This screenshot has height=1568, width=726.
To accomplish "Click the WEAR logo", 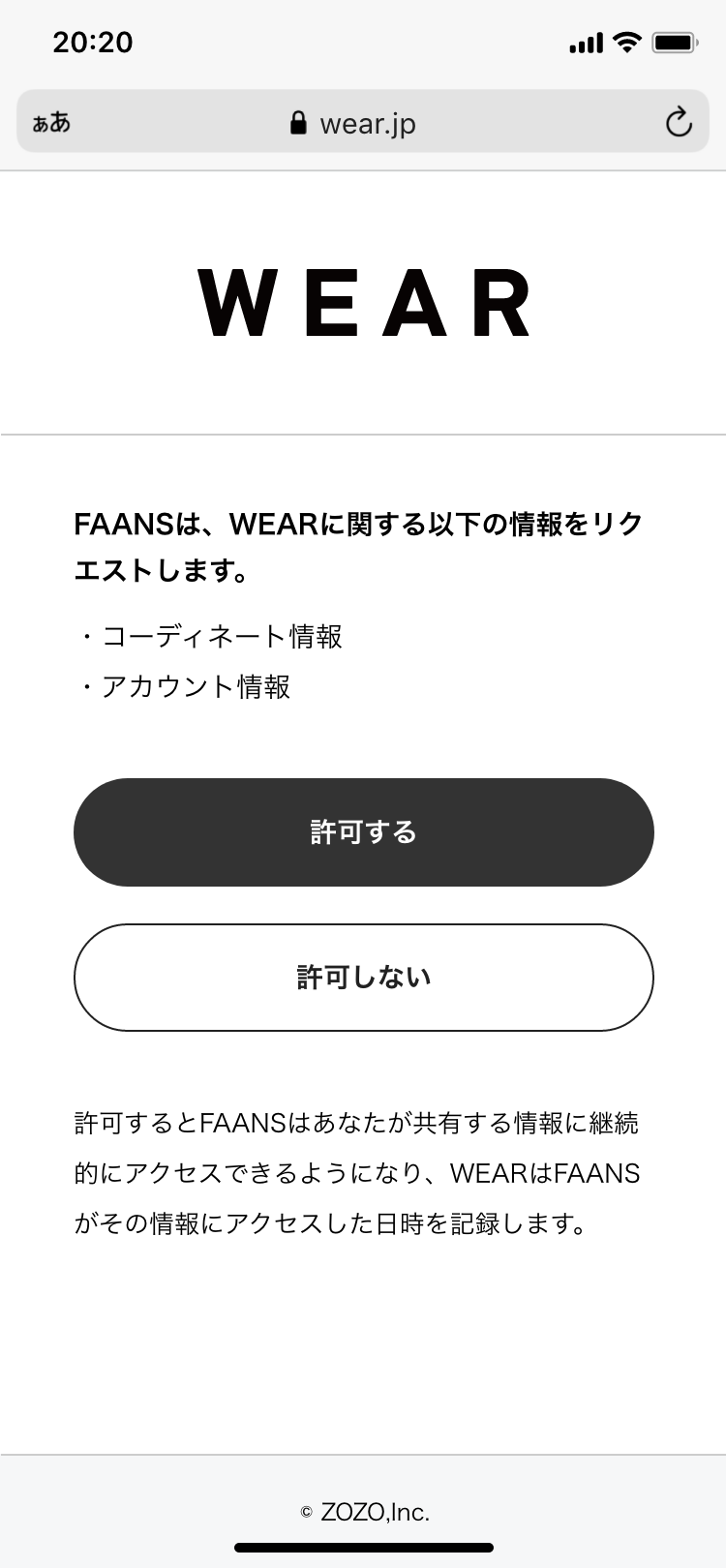I will pos(363,301).
